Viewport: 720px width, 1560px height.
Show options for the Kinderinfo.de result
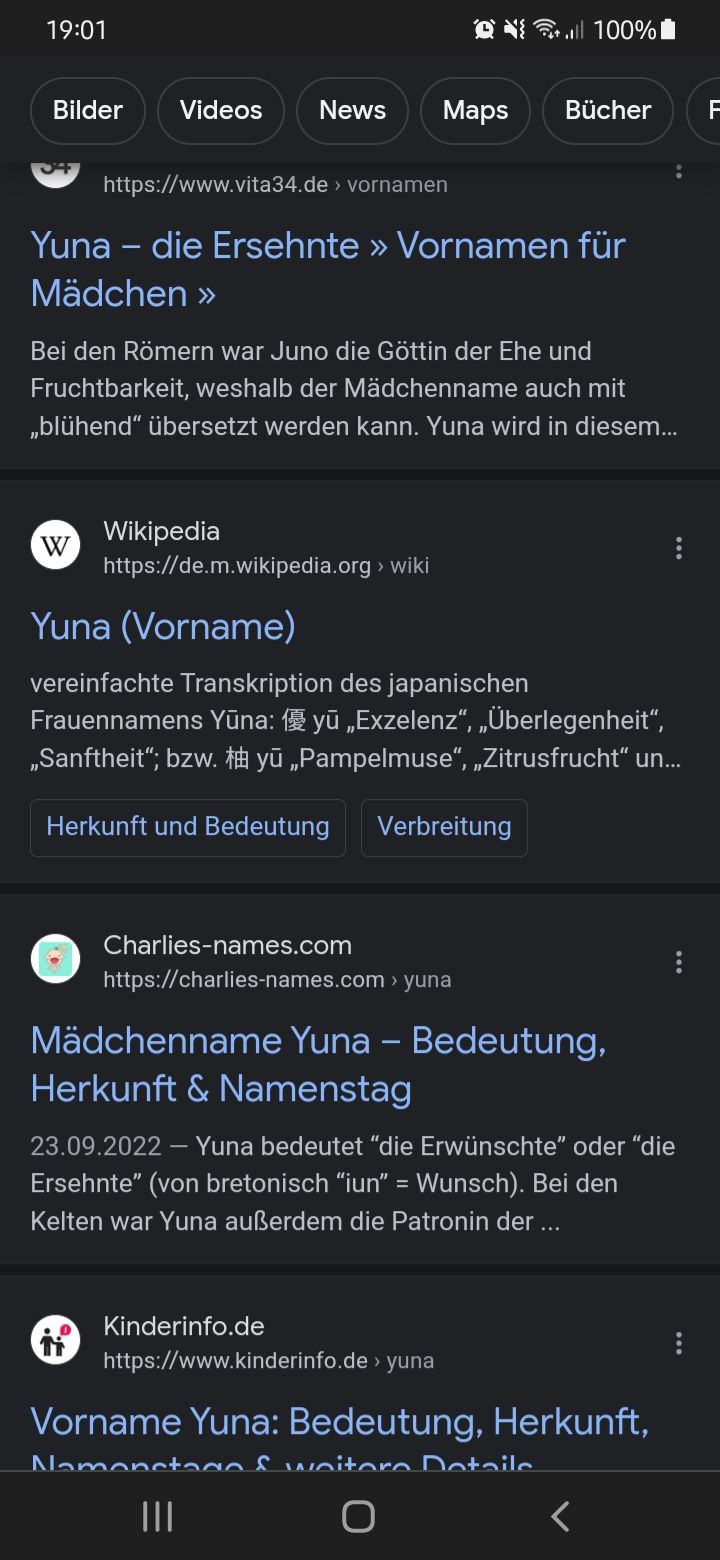click(679, 1343)
